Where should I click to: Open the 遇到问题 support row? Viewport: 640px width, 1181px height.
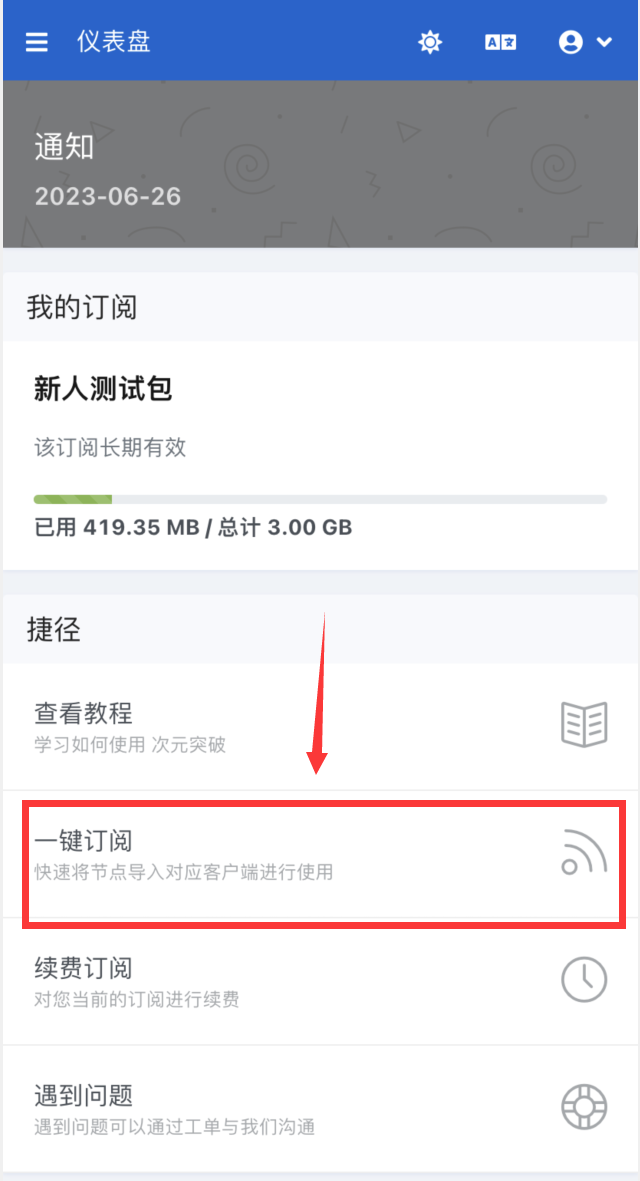(x=320, y=1108)
